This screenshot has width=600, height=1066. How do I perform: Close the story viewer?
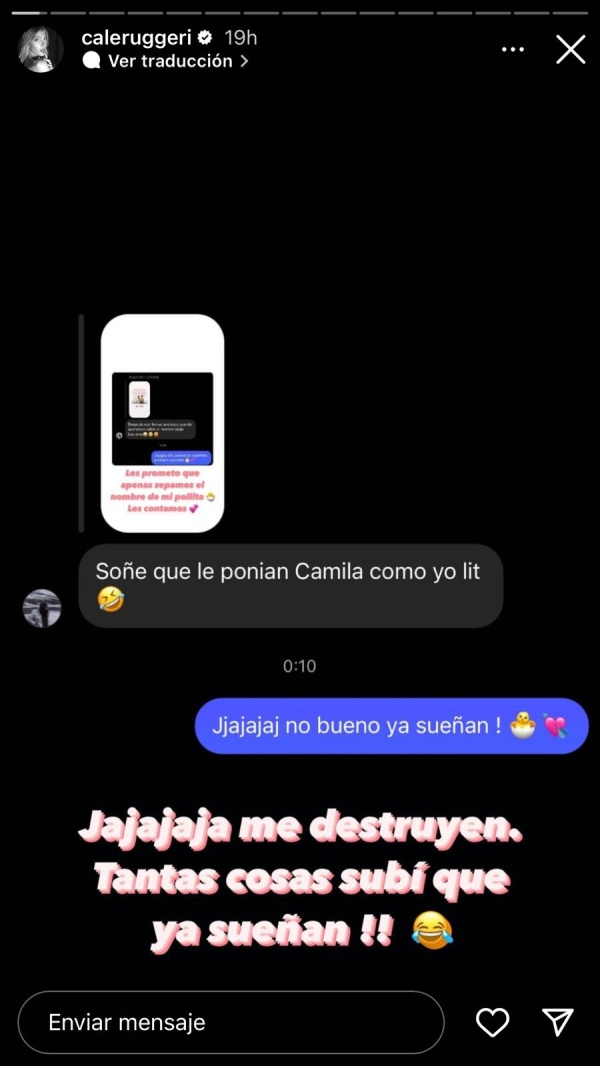571,50
